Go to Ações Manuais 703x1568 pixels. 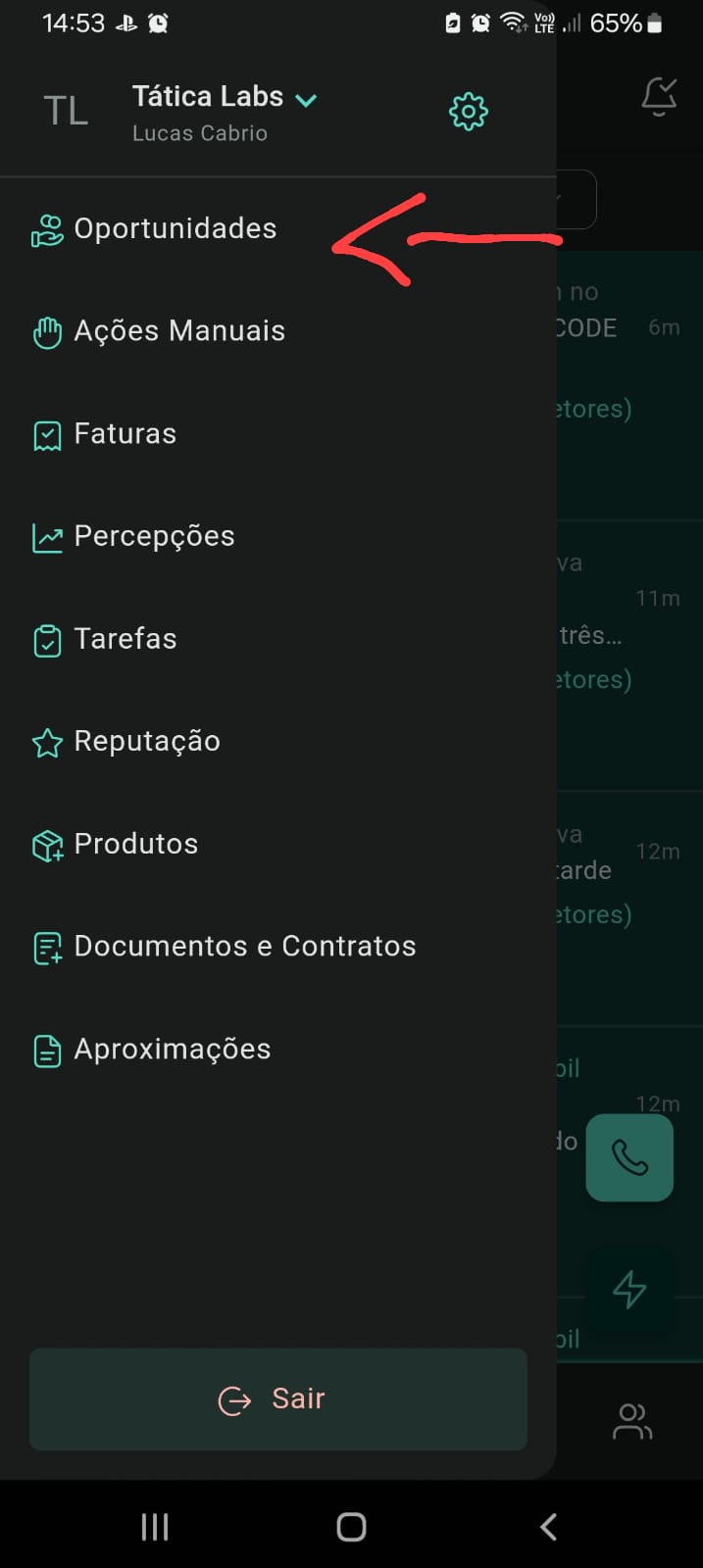[x=178, y=331]
